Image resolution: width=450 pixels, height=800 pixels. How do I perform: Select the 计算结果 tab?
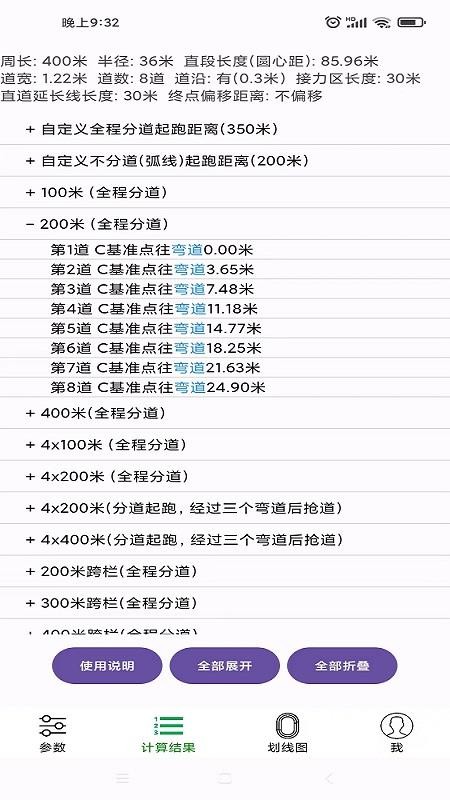[x=168, y=734]
